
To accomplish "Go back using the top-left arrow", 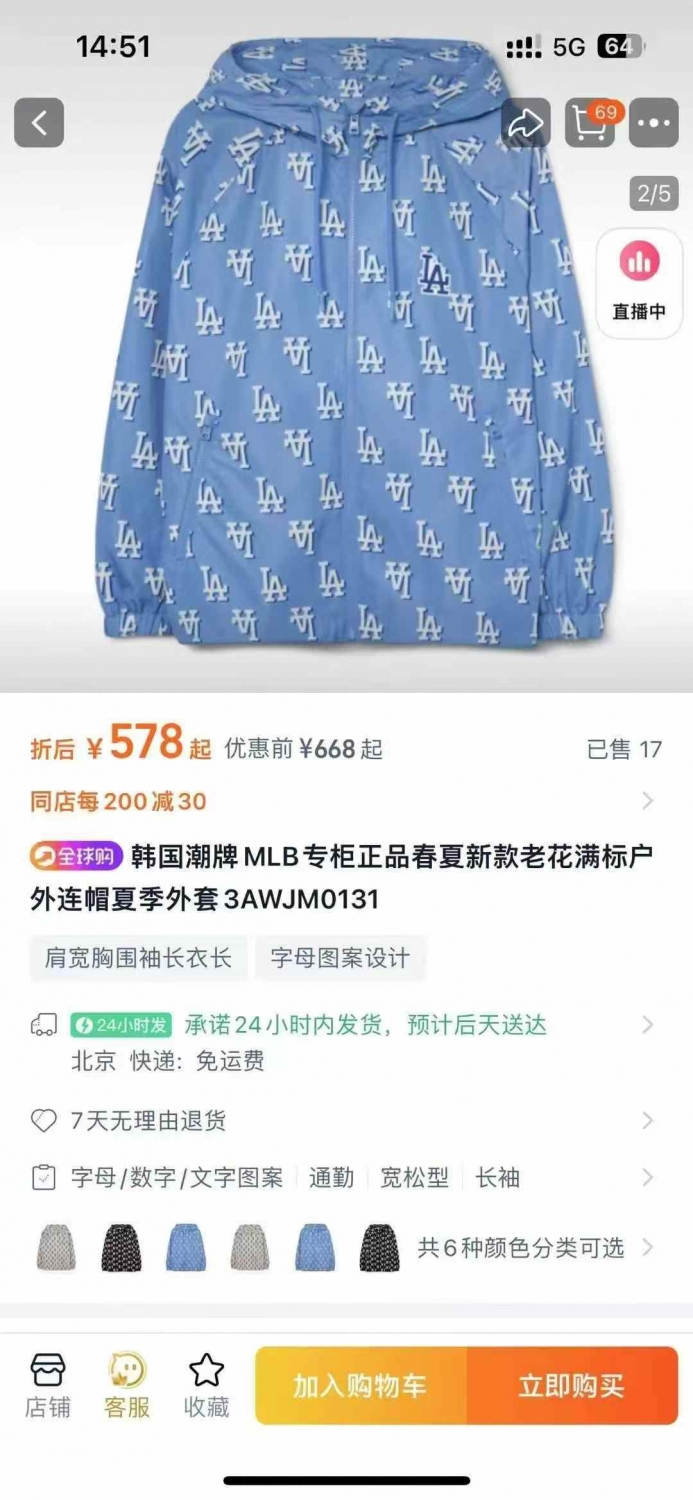I will click(x=39, y=123).
